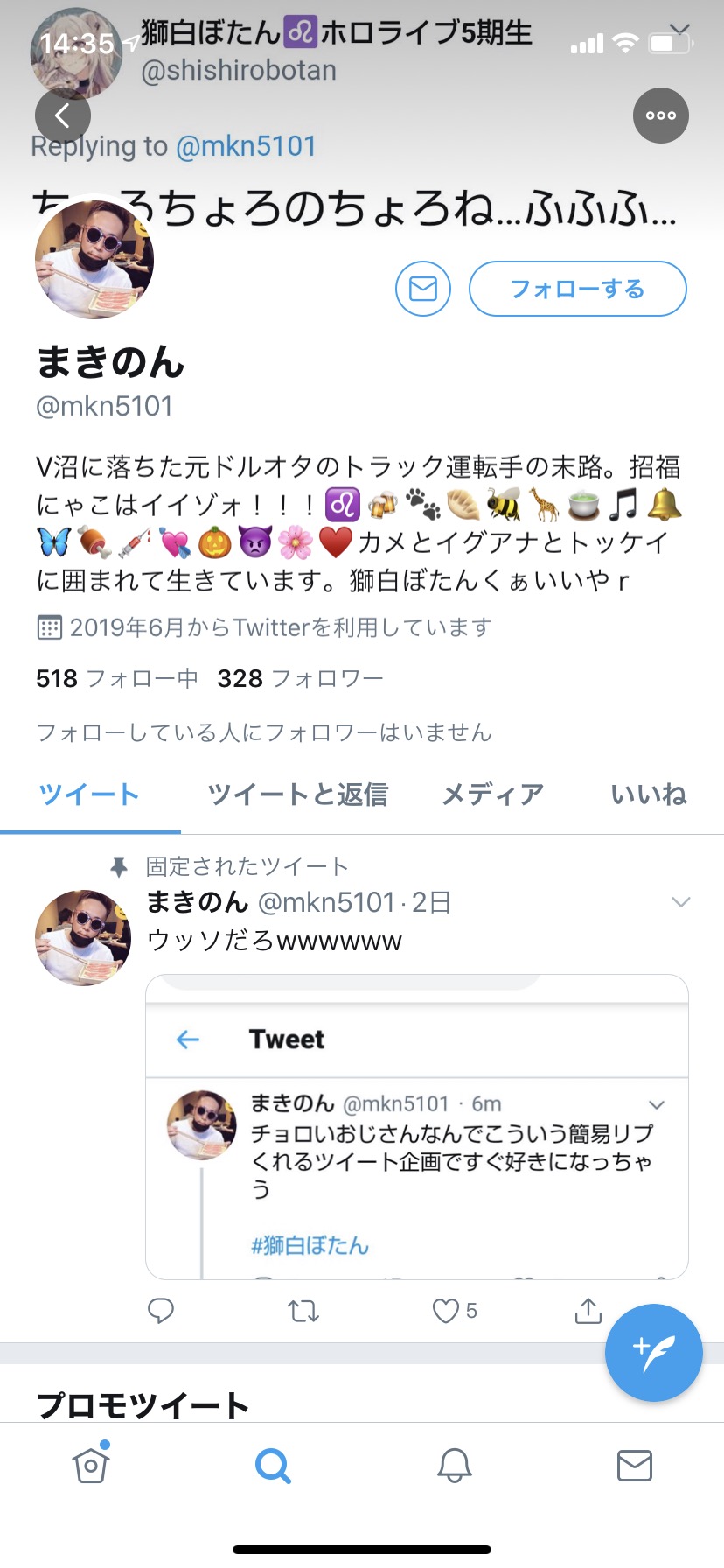Open the three-dot overflow menu

tap(661, 115)
